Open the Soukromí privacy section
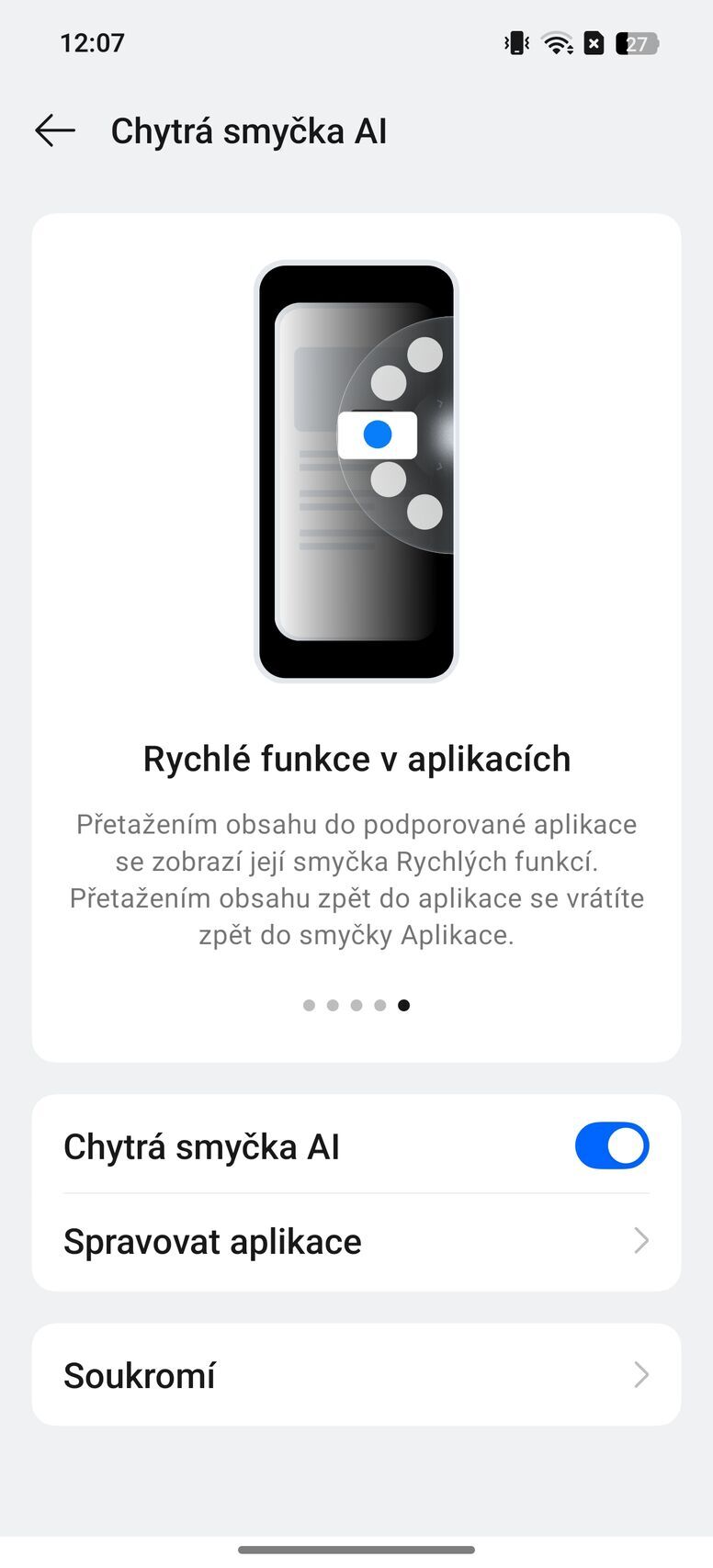Image resolution: width=713 pixels, height=1568 pixels. [140, 1375]
